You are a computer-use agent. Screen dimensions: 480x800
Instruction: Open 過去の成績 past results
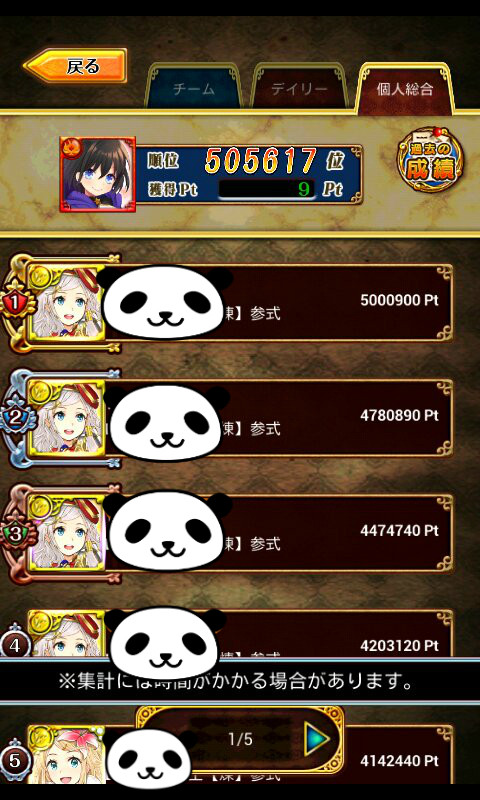coord(431,163)
